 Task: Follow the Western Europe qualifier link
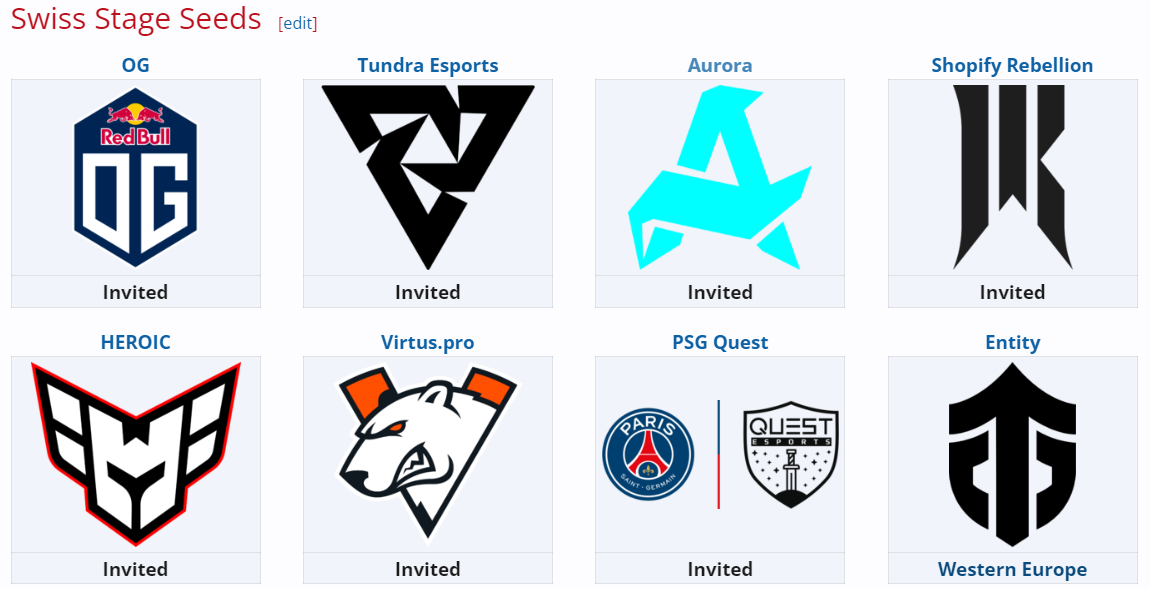coord(1012,569)
